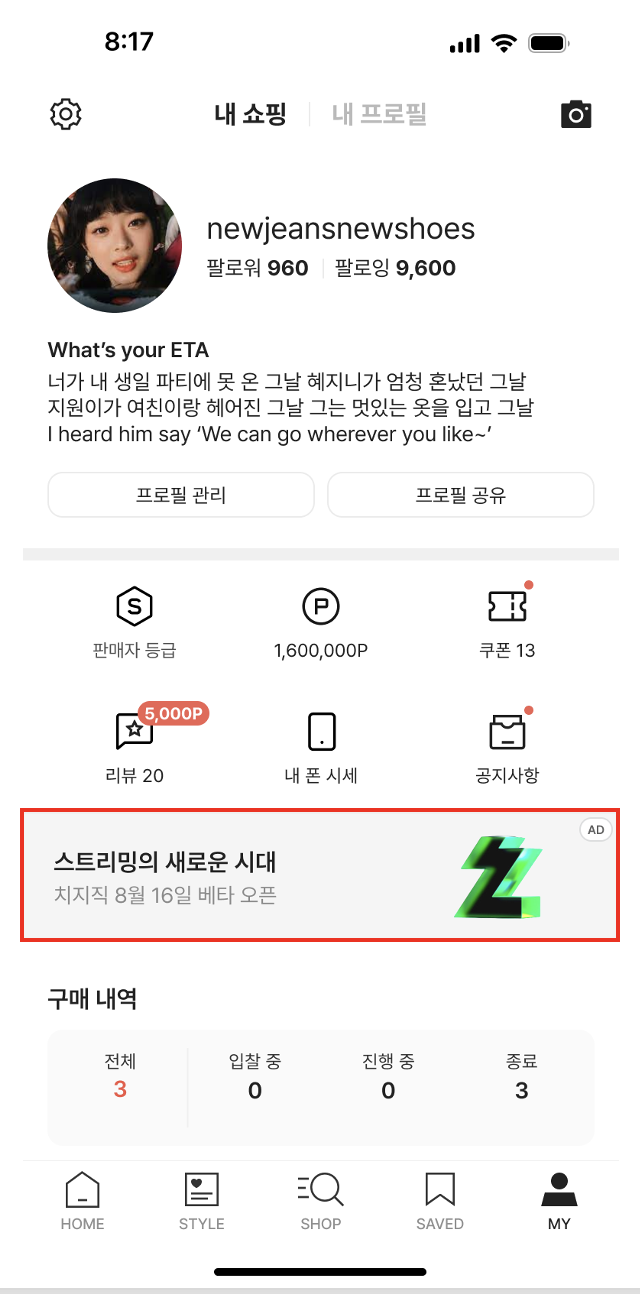Image resolution: width=640 pixels, height=1294 pixels.
Task: View the 1,600,000P points
Action: 321,624
